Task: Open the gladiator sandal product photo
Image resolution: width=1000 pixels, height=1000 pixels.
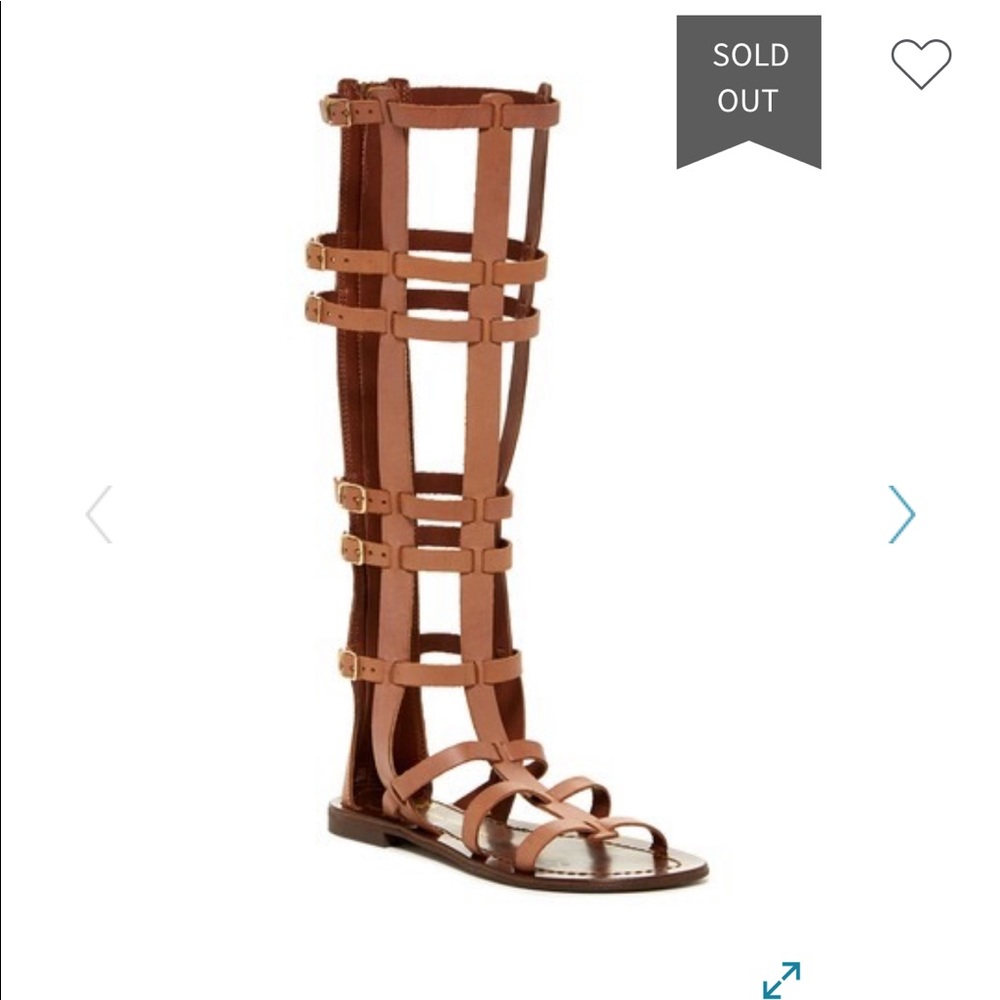Action: [507, 486]
